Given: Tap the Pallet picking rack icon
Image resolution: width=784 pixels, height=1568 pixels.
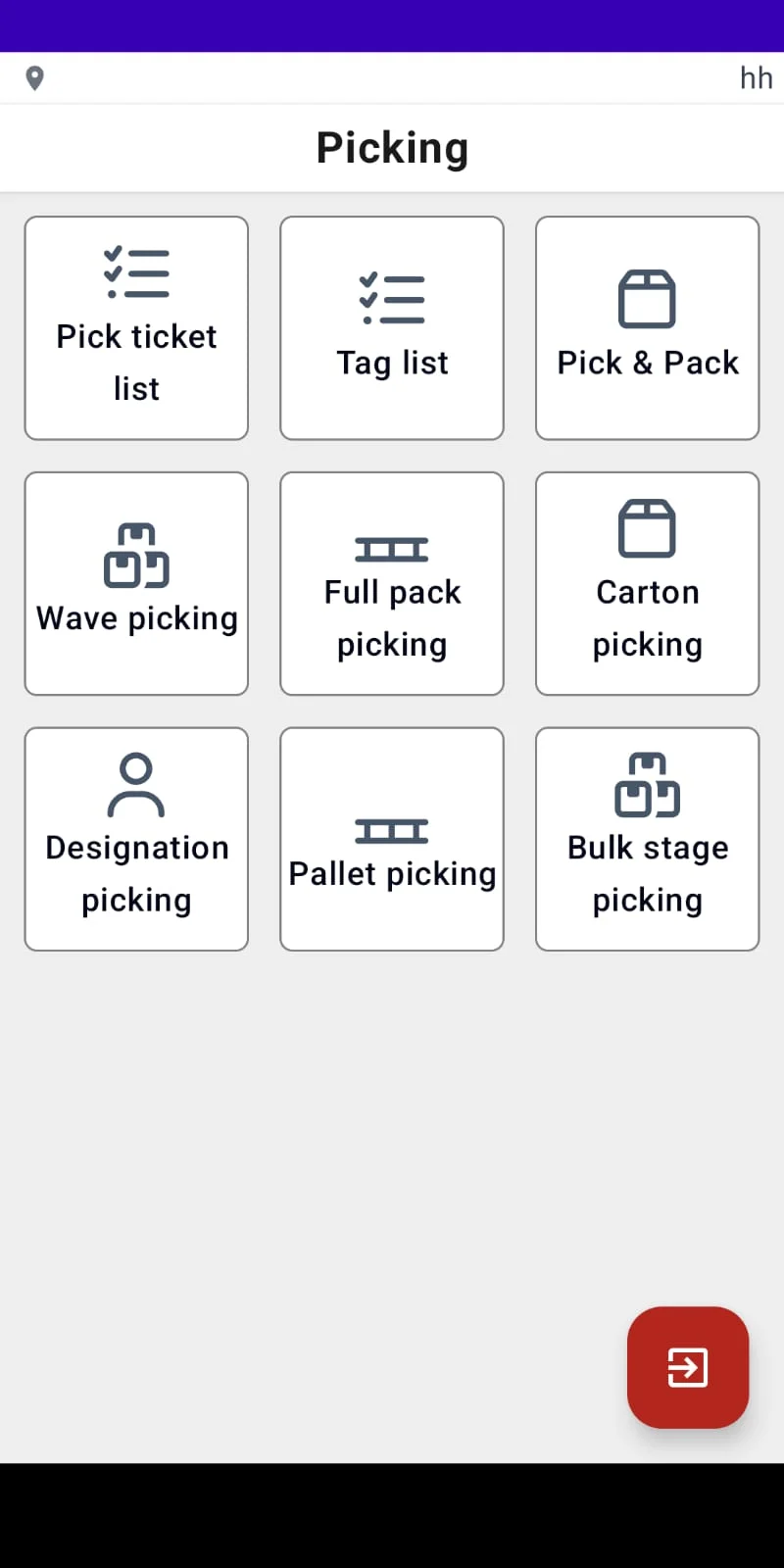Looking at the screenshot, I should (392, 831).
